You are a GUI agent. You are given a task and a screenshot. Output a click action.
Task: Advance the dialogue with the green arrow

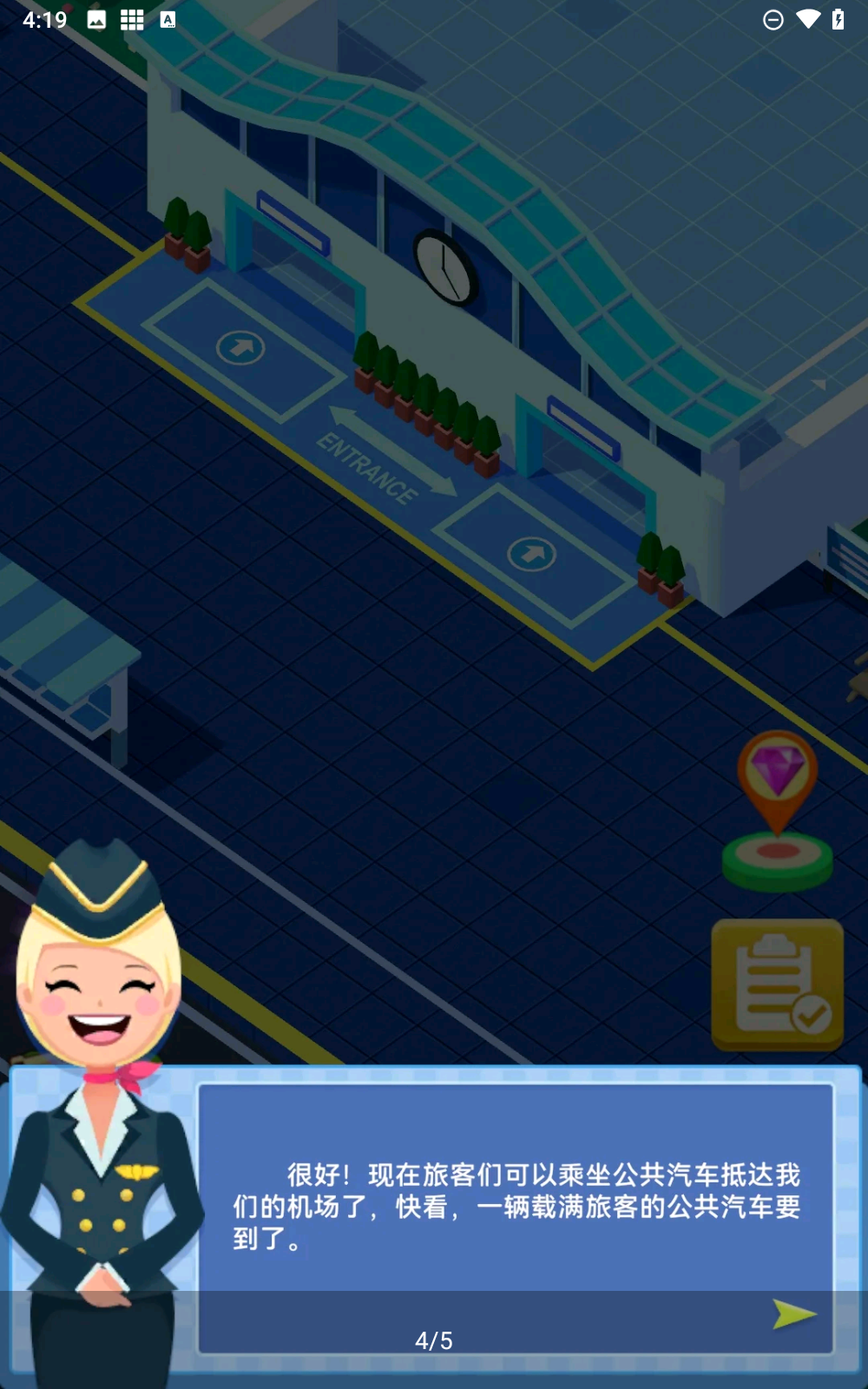[x=793, y=1314]
